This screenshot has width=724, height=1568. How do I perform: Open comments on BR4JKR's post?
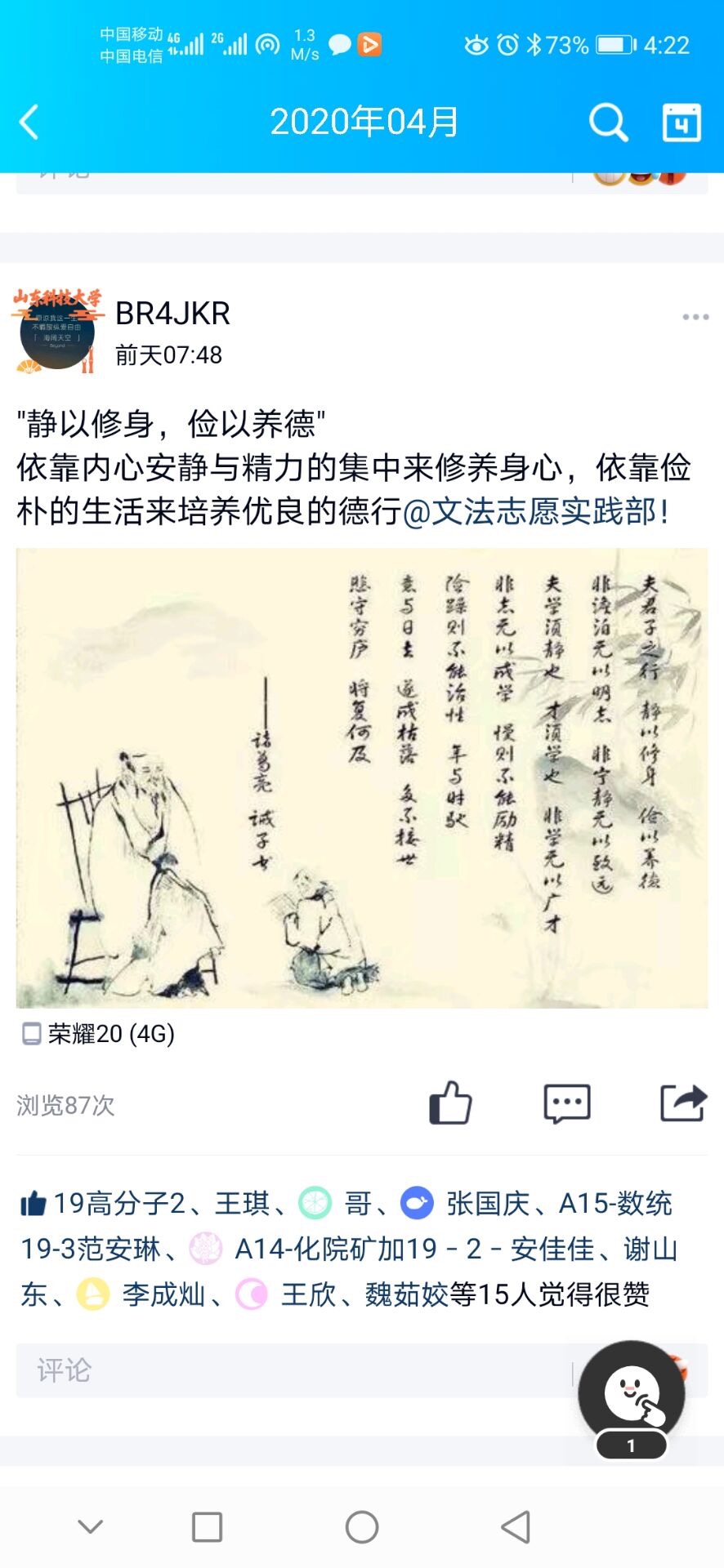pos(566,1103)
